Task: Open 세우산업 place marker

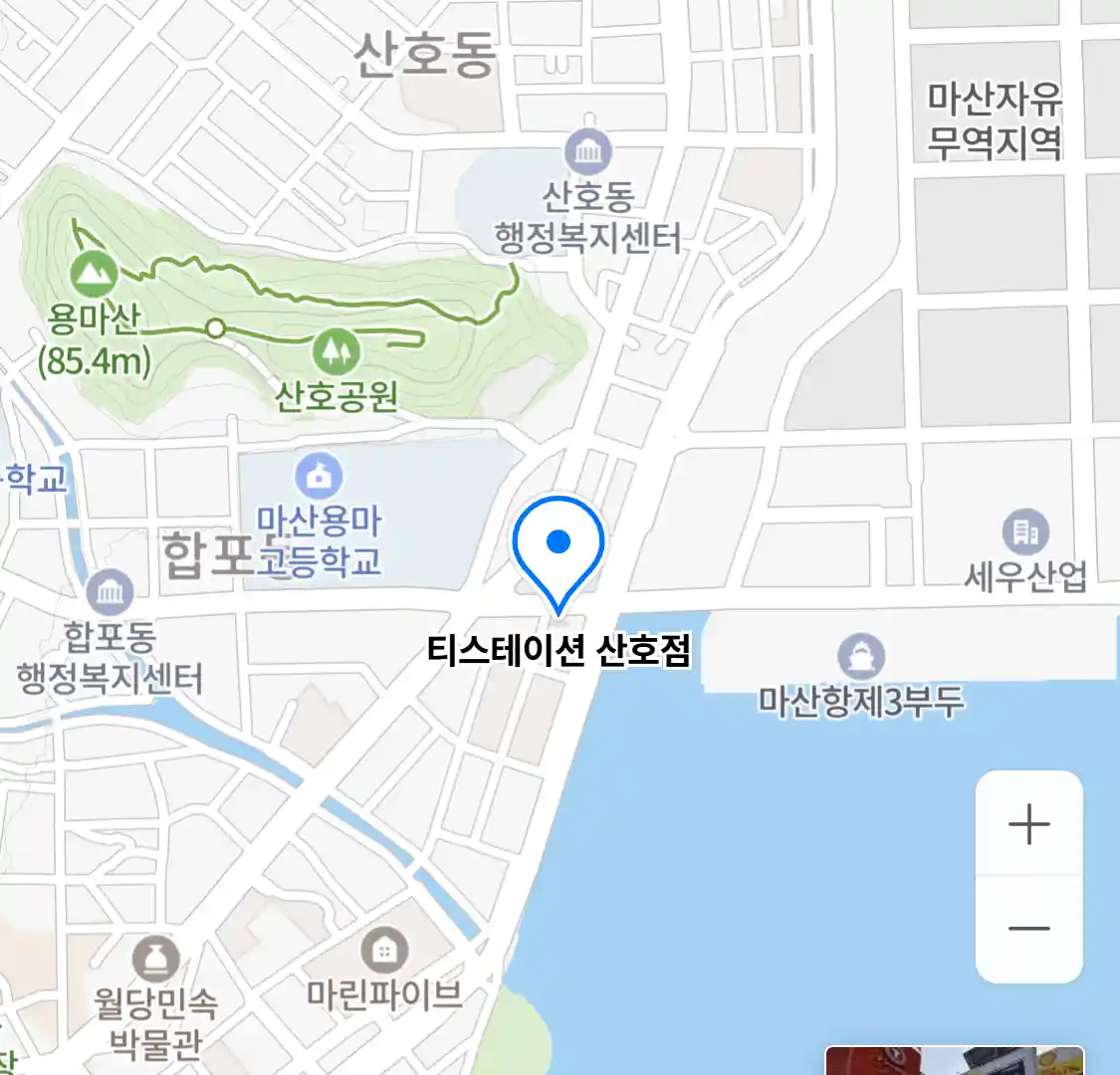Action: [x=1025, y=533]
